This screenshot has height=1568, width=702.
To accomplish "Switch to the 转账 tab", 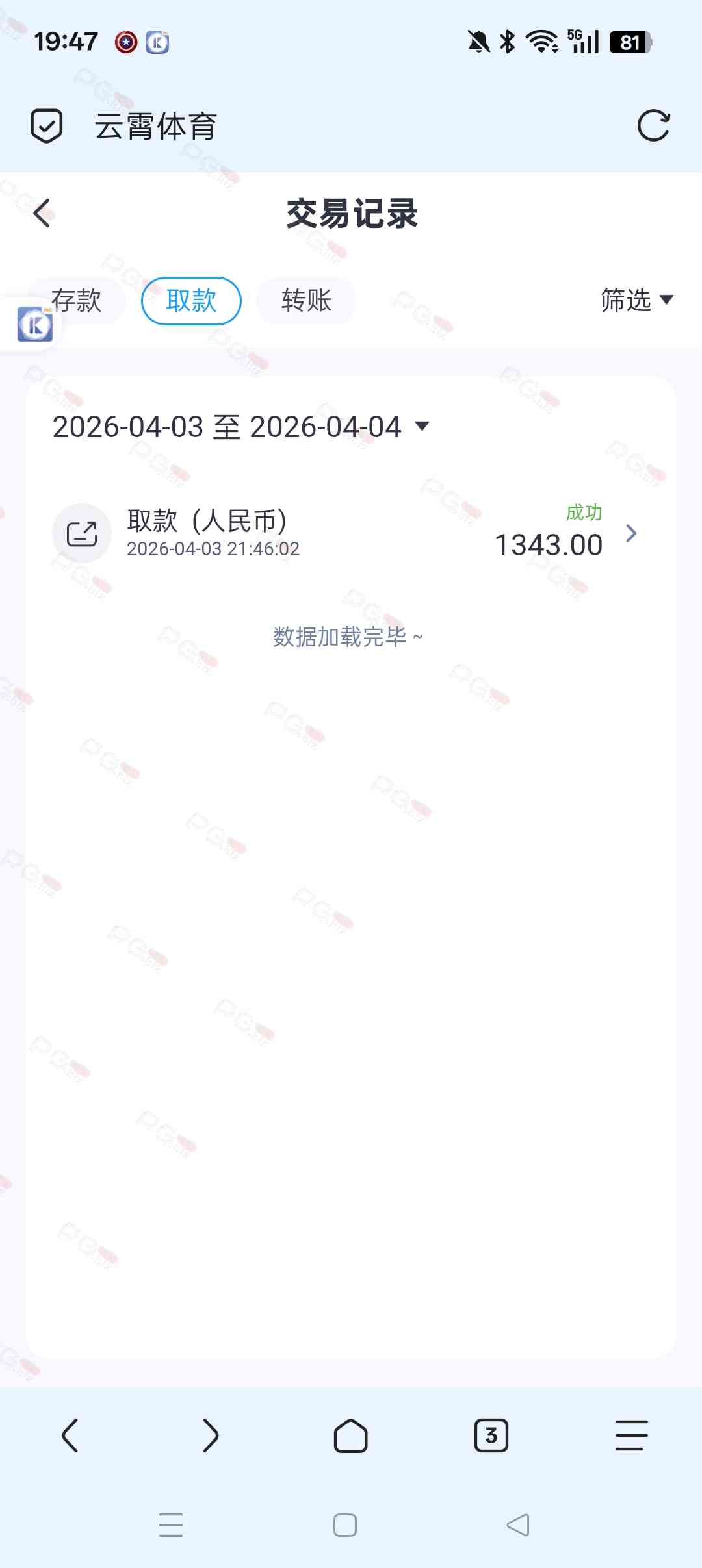I will [x=306, y=301].
